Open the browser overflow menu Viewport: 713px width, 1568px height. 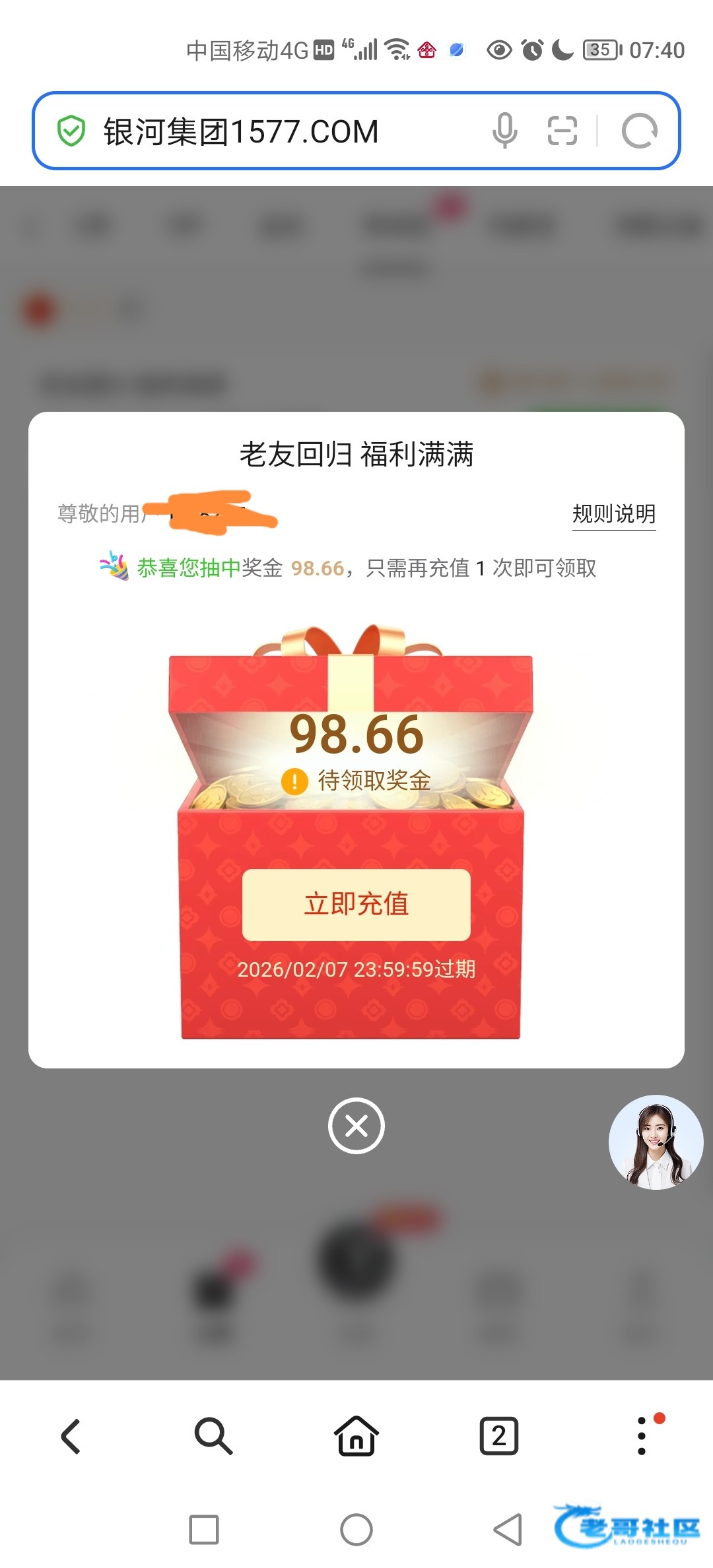point(642,1436)
